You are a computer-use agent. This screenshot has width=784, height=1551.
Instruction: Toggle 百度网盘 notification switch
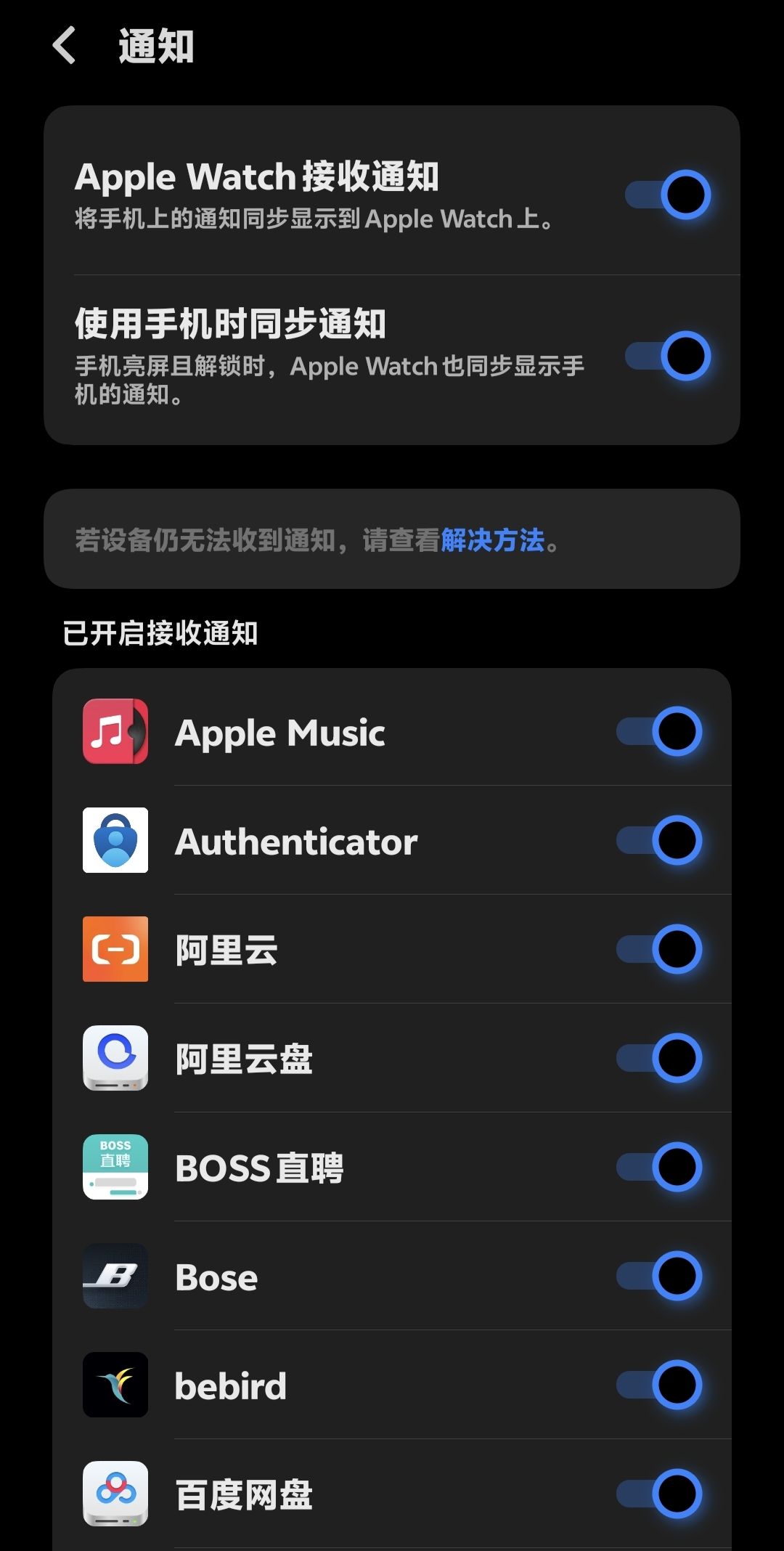click(659, 1494)
